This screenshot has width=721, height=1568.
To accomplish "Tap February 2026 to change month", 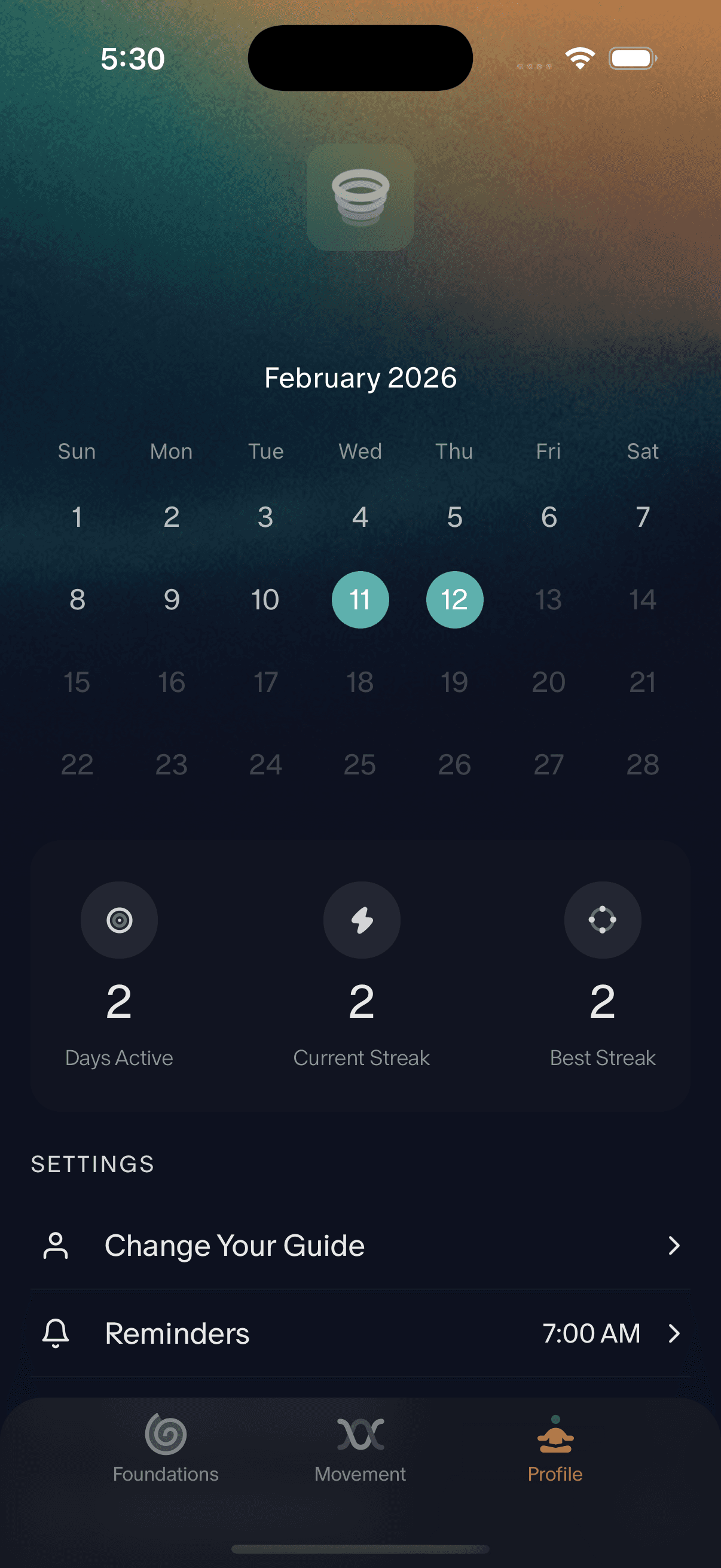I will coord(360,377).
